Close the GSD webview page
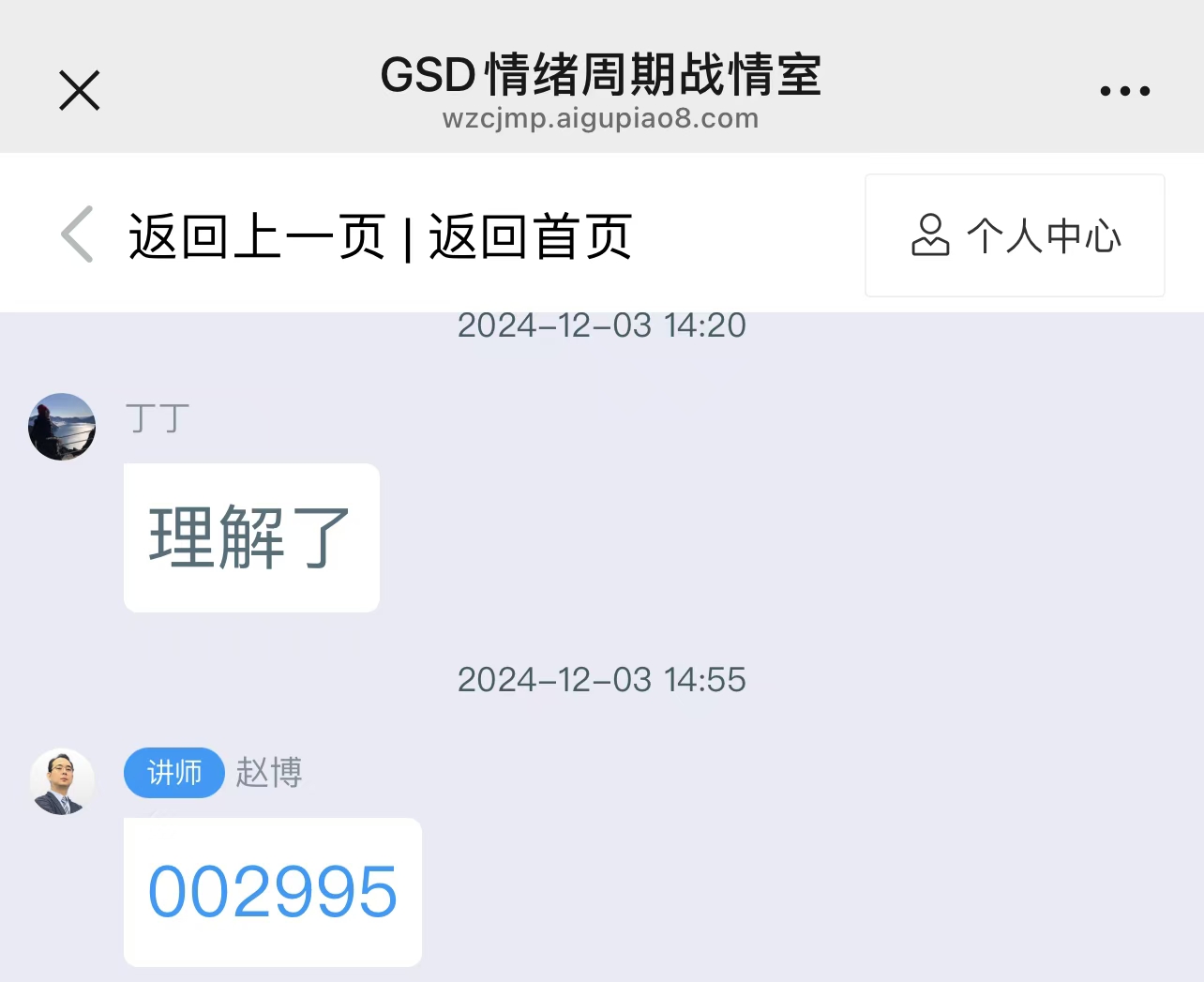The image size is (1204, 982). coord(80,91)
